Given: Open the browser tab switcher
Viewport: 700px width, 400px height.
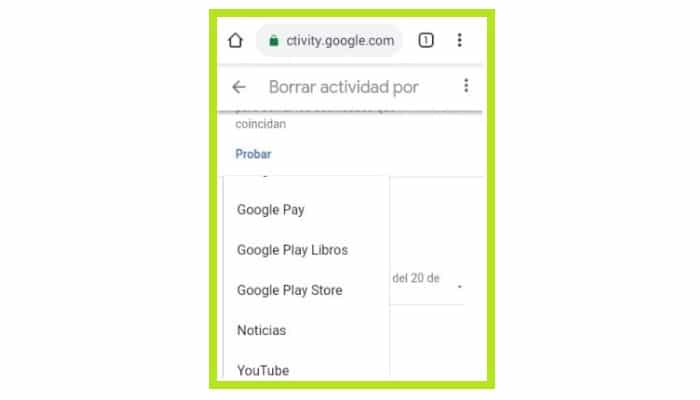Looking at the screenshot, I should pos(425,41).
